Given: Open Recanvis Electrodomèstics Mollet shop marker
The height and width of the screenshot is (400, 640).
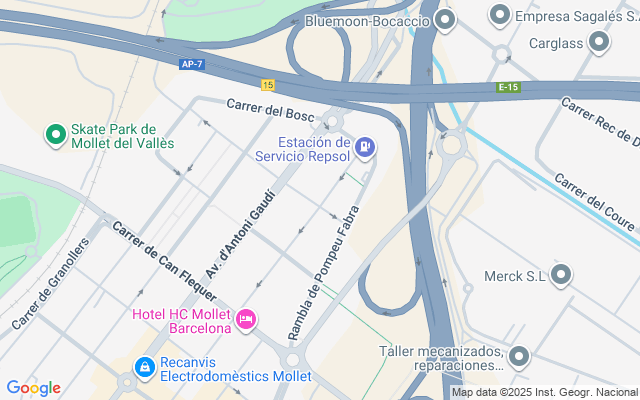Looking at the screenshot, I should coord(146,368).
